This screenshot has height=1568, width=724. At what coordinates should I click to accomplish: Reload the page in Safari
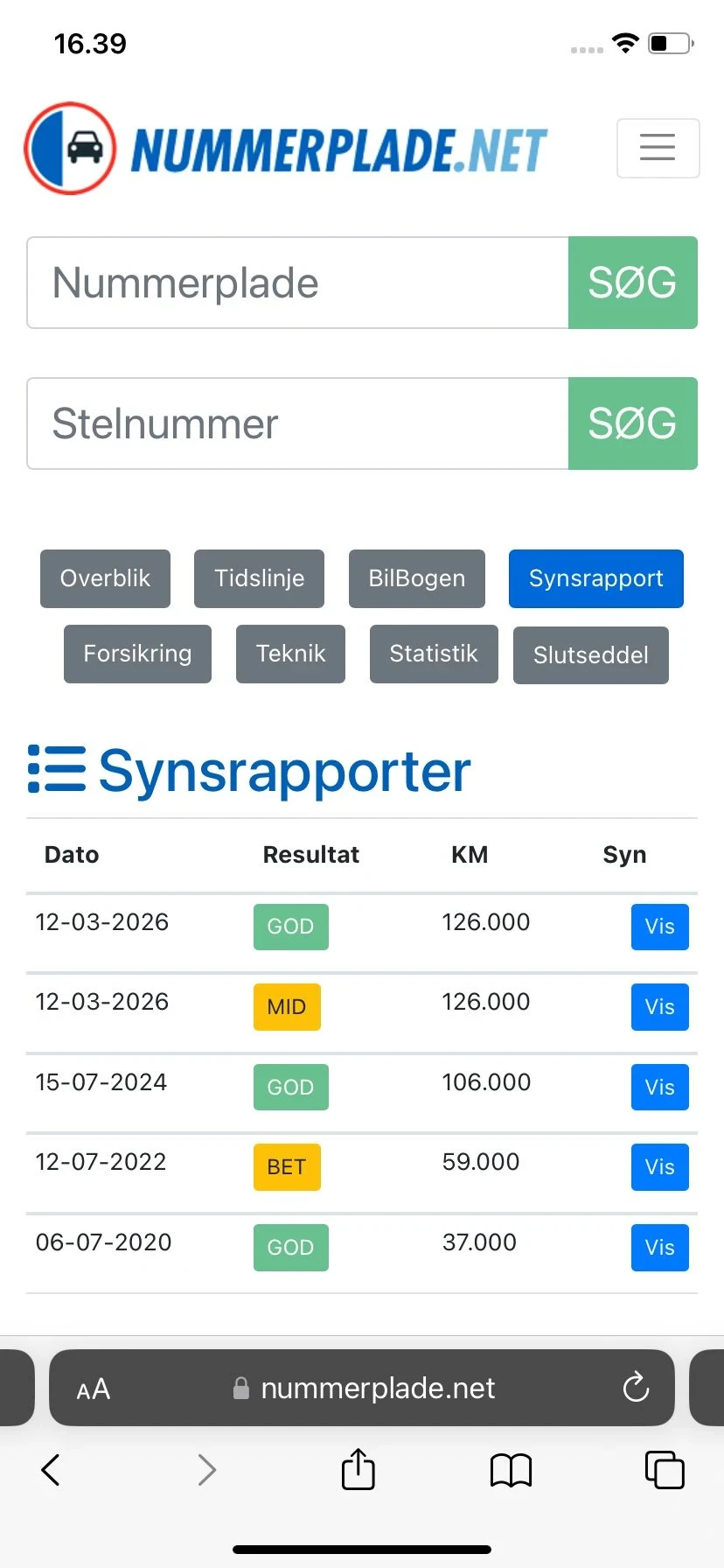[636, 1388]
